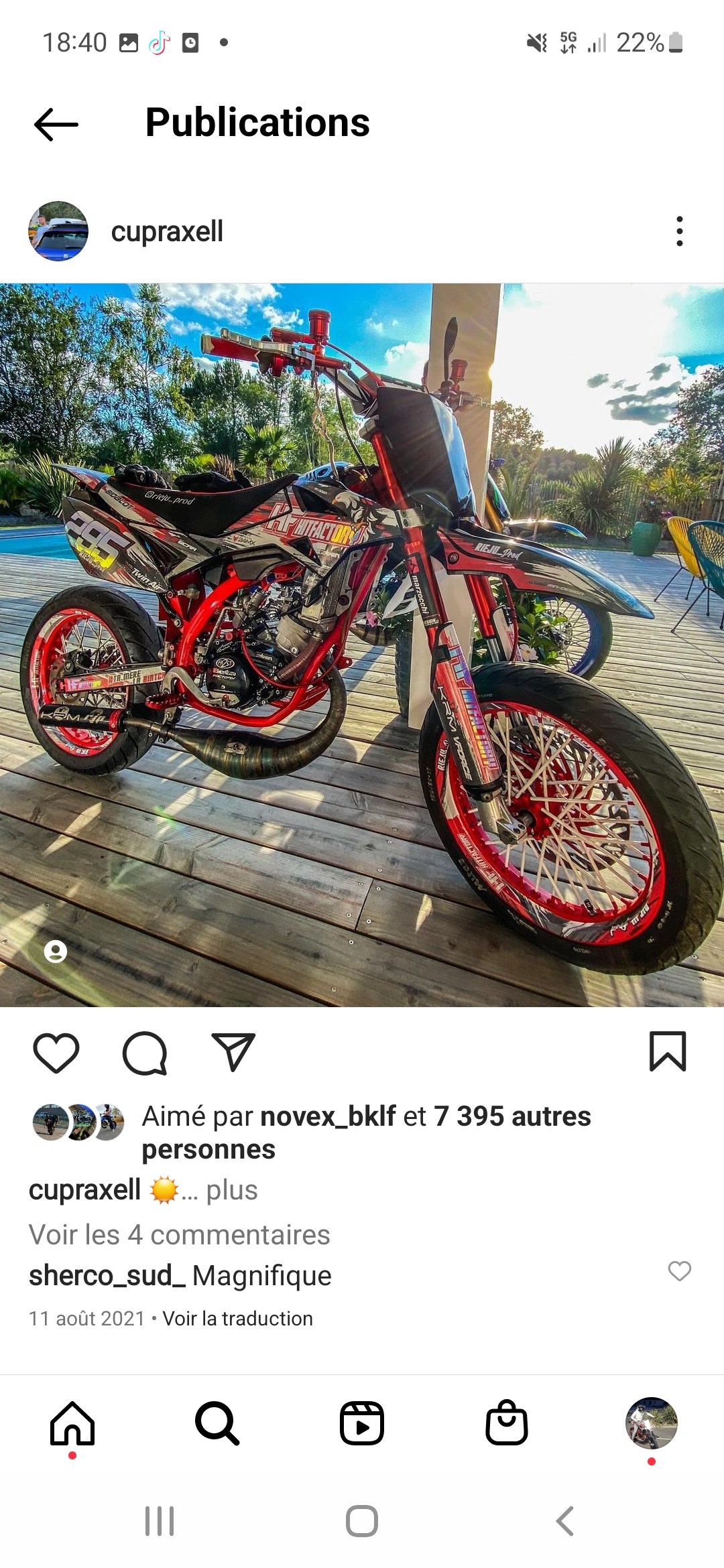Switch to the Reels tab

362,1423
